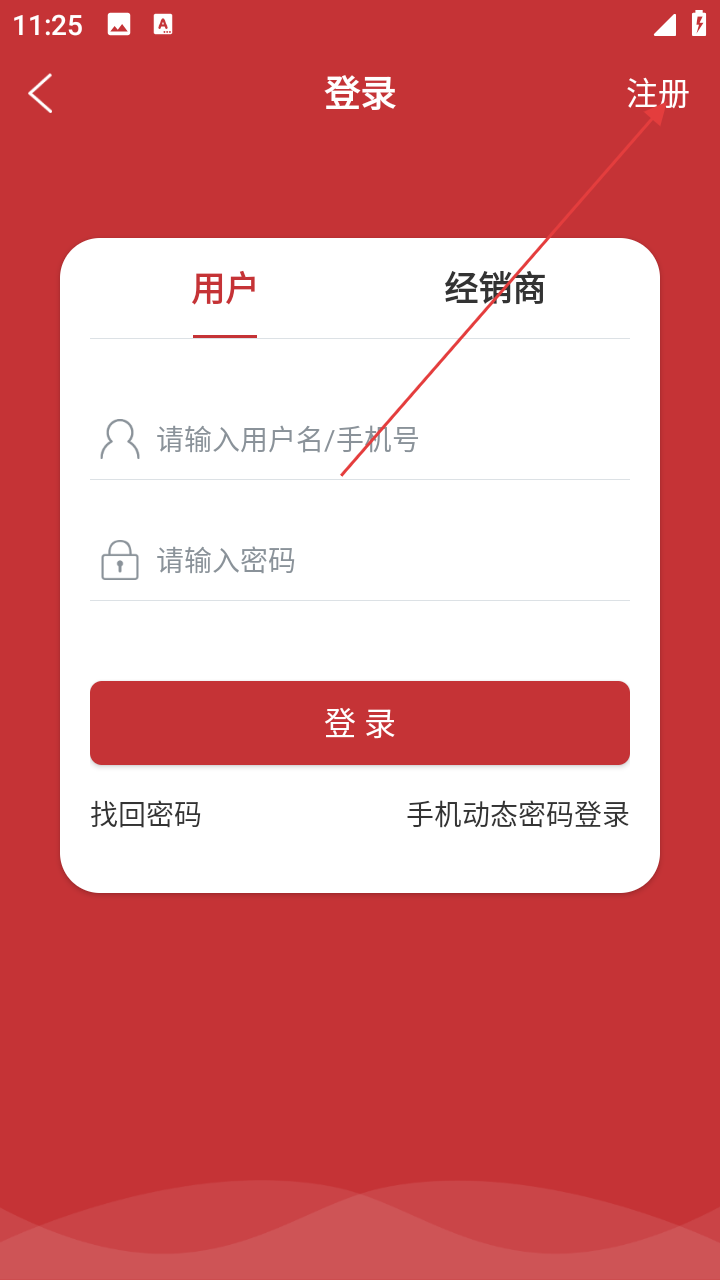Open 找回密码 to recover password
This screenshot has width=720, height=1280.
click(x=146, y=815)
